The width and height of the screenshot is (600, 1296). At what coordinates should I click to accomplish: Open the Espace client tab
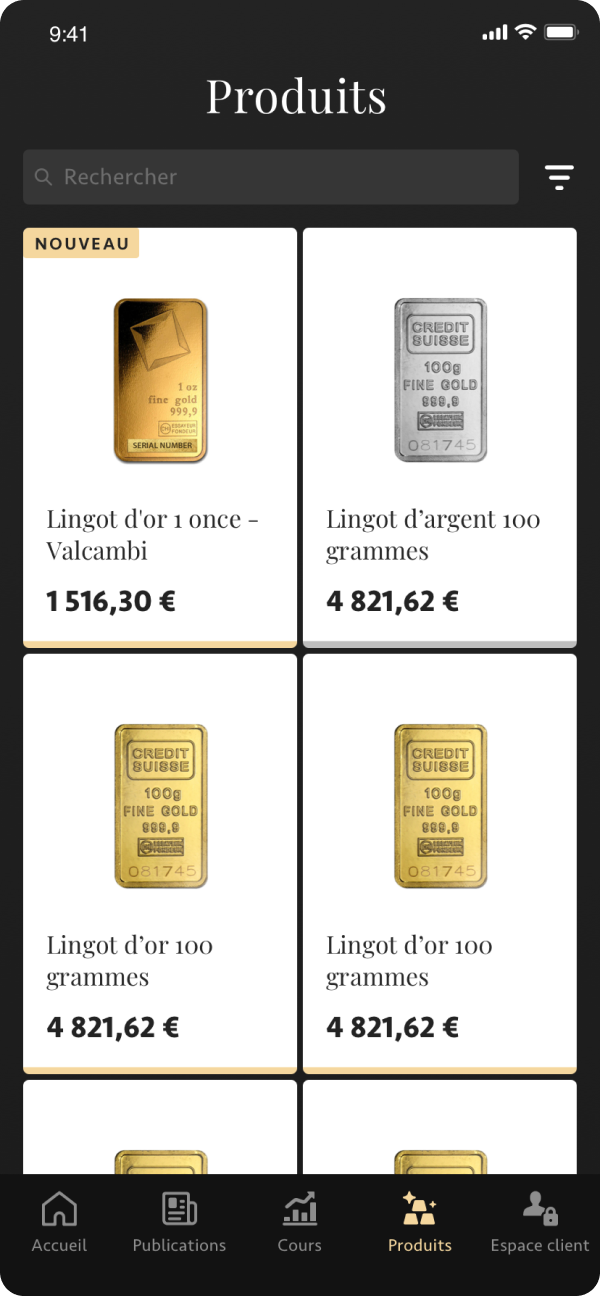[540, 1222]
